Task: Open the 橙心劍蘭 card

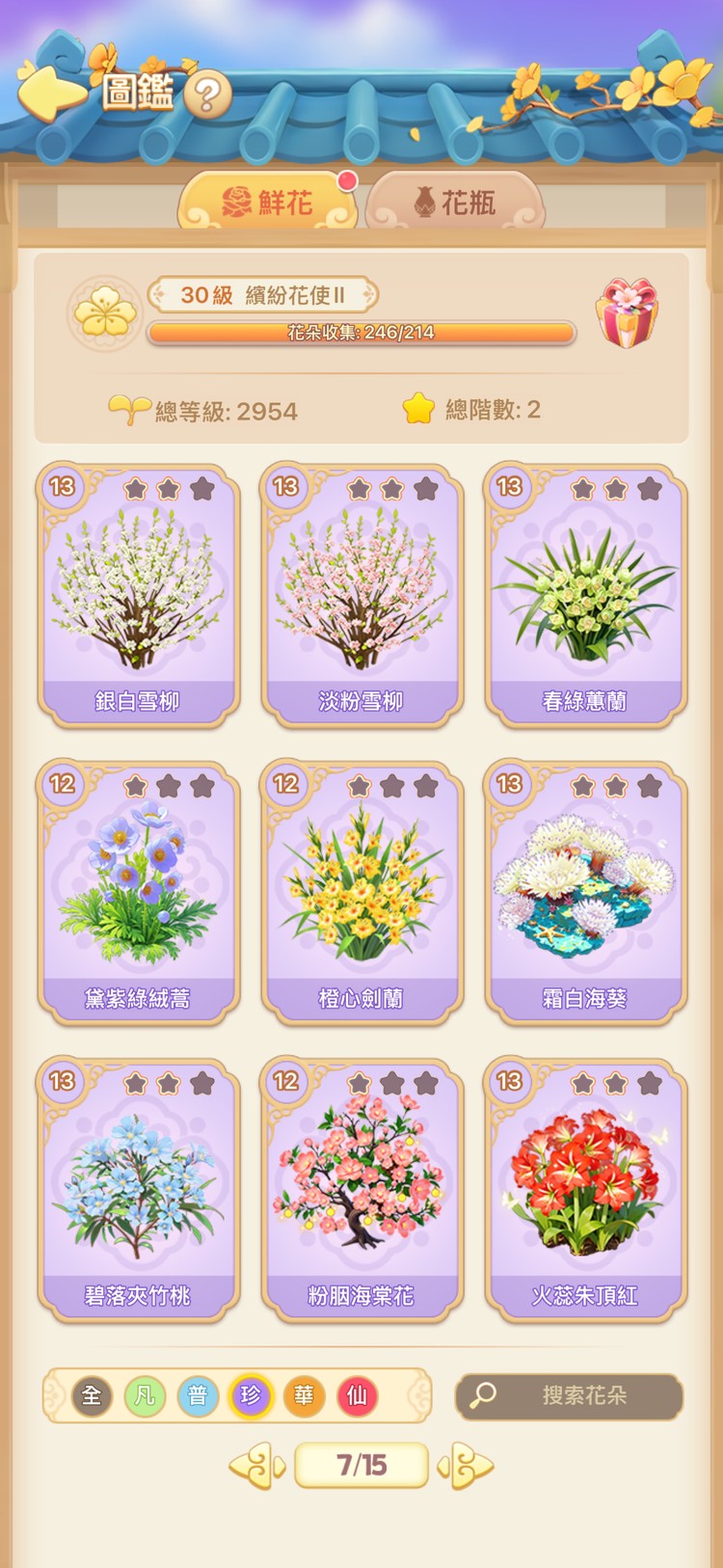Action: click(361, 892)
